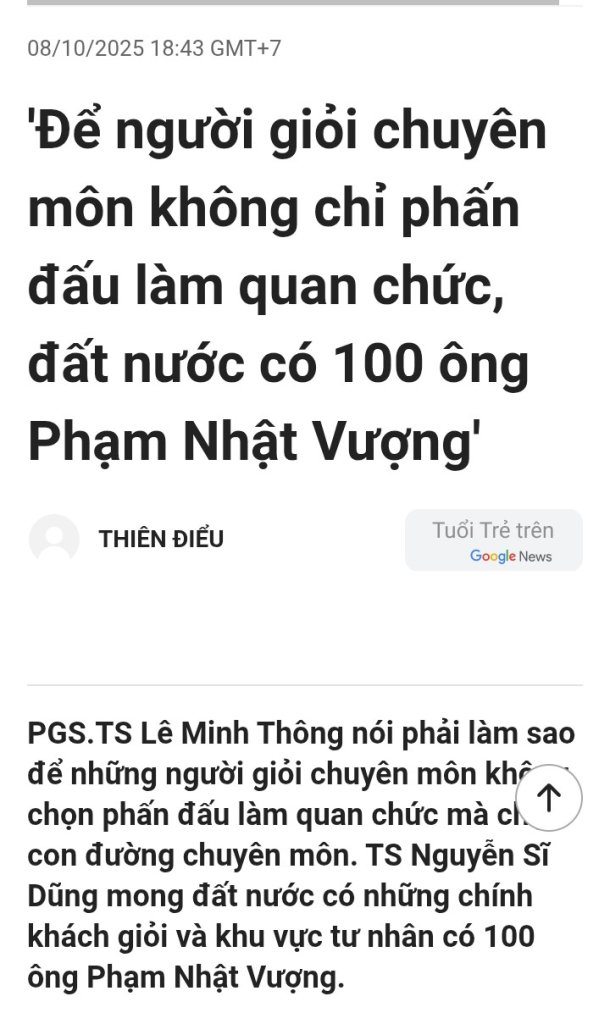Image resolution: width=610 pixels, height=1024 pixels.
Task: Tap the scroll-to-top arrow button
Action: pos(548,797)
